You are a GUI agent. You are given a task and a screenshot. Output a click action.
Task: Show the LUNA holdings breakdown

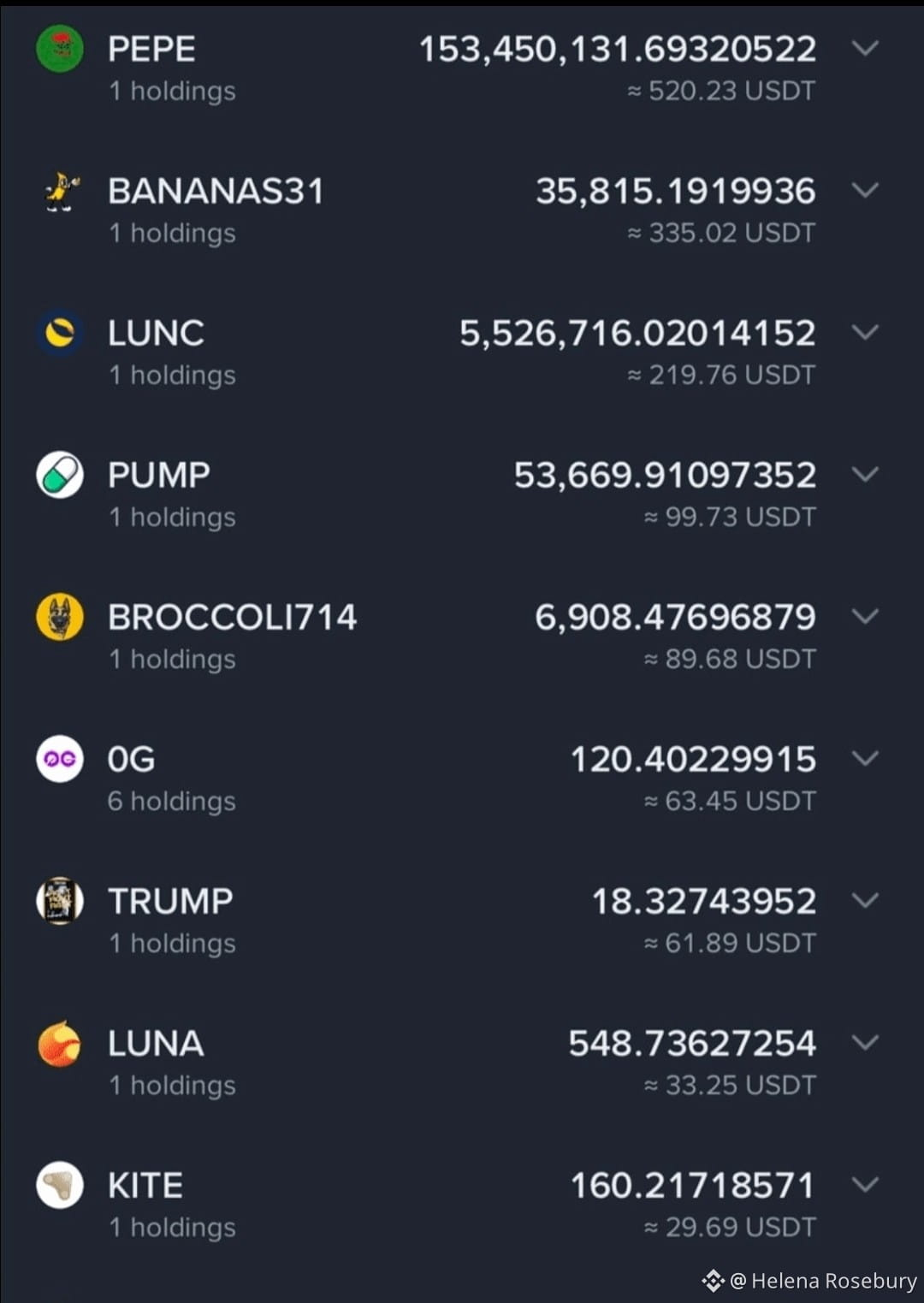(x=866, y=1042)
